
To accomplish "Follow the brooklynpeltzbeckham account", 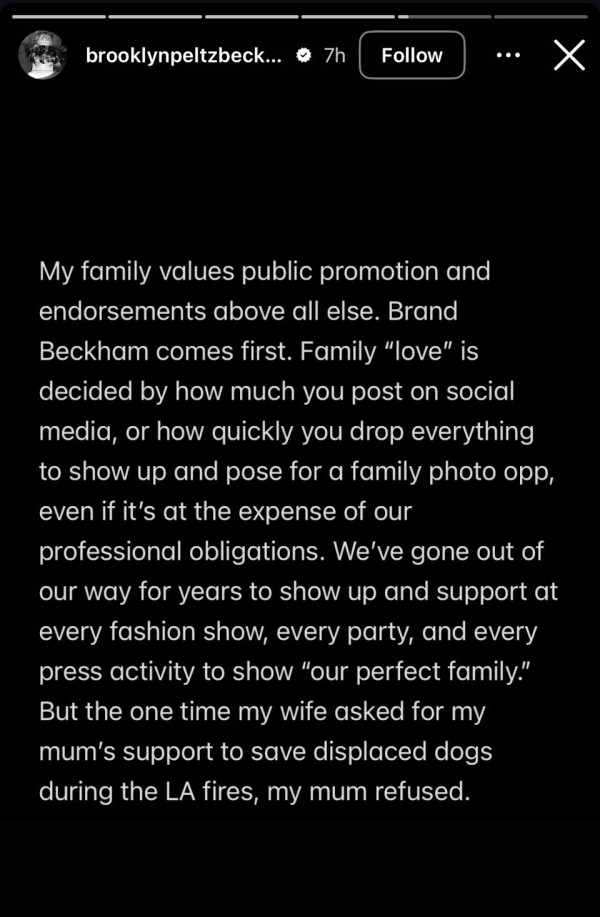I will point(412,55).
